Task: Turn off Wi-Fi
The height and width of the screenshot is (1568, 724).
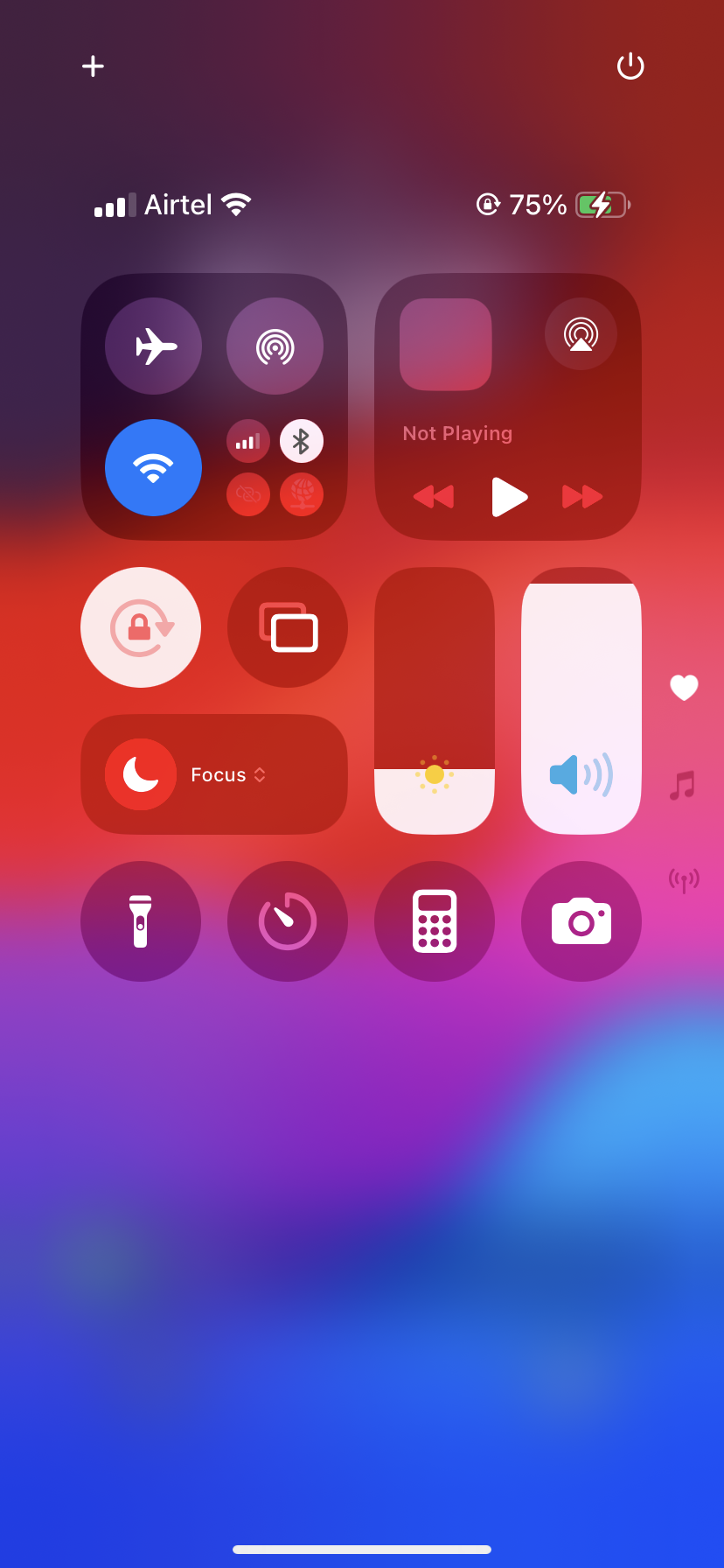Action: click(154, 467)
